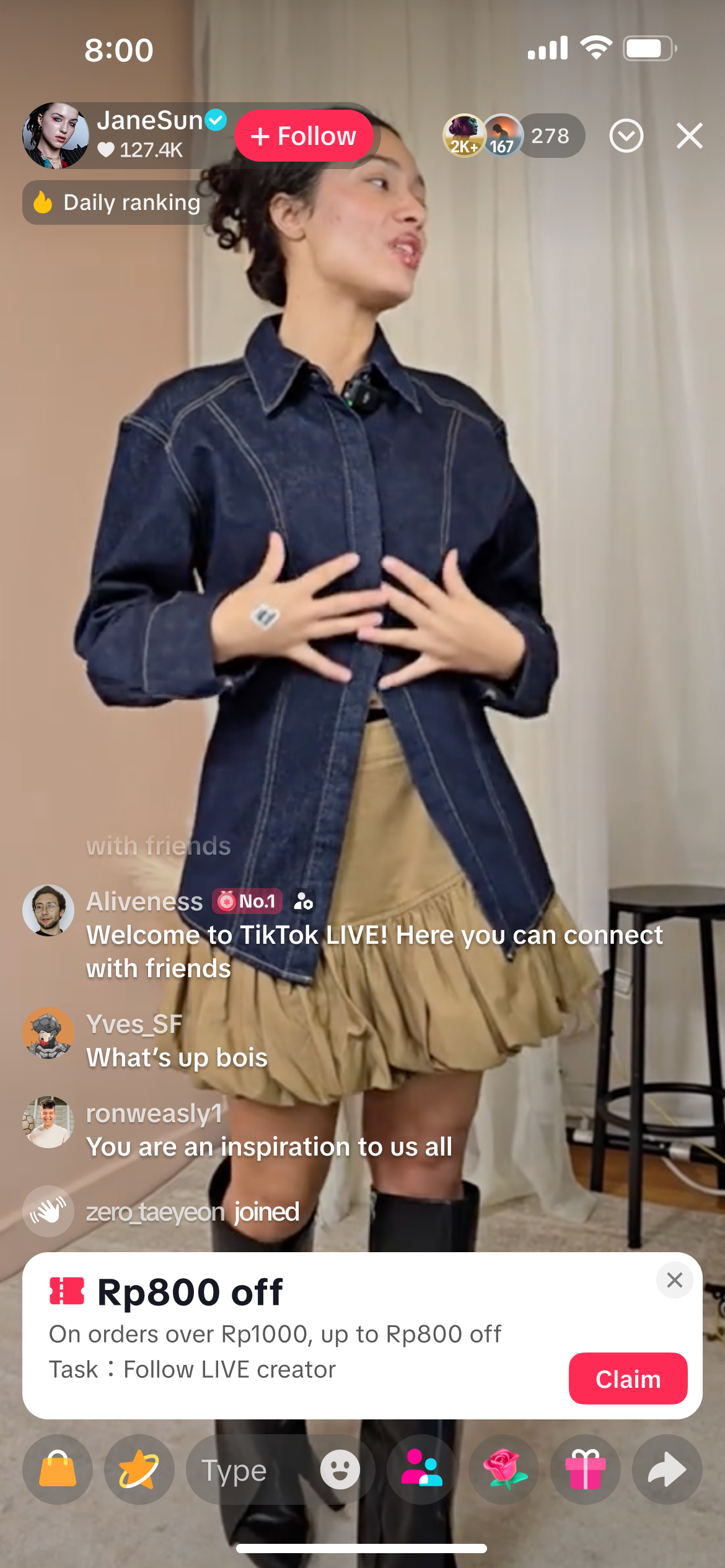Send a rose gift
The image size is (725, 1568).
tap(504, 1470)
